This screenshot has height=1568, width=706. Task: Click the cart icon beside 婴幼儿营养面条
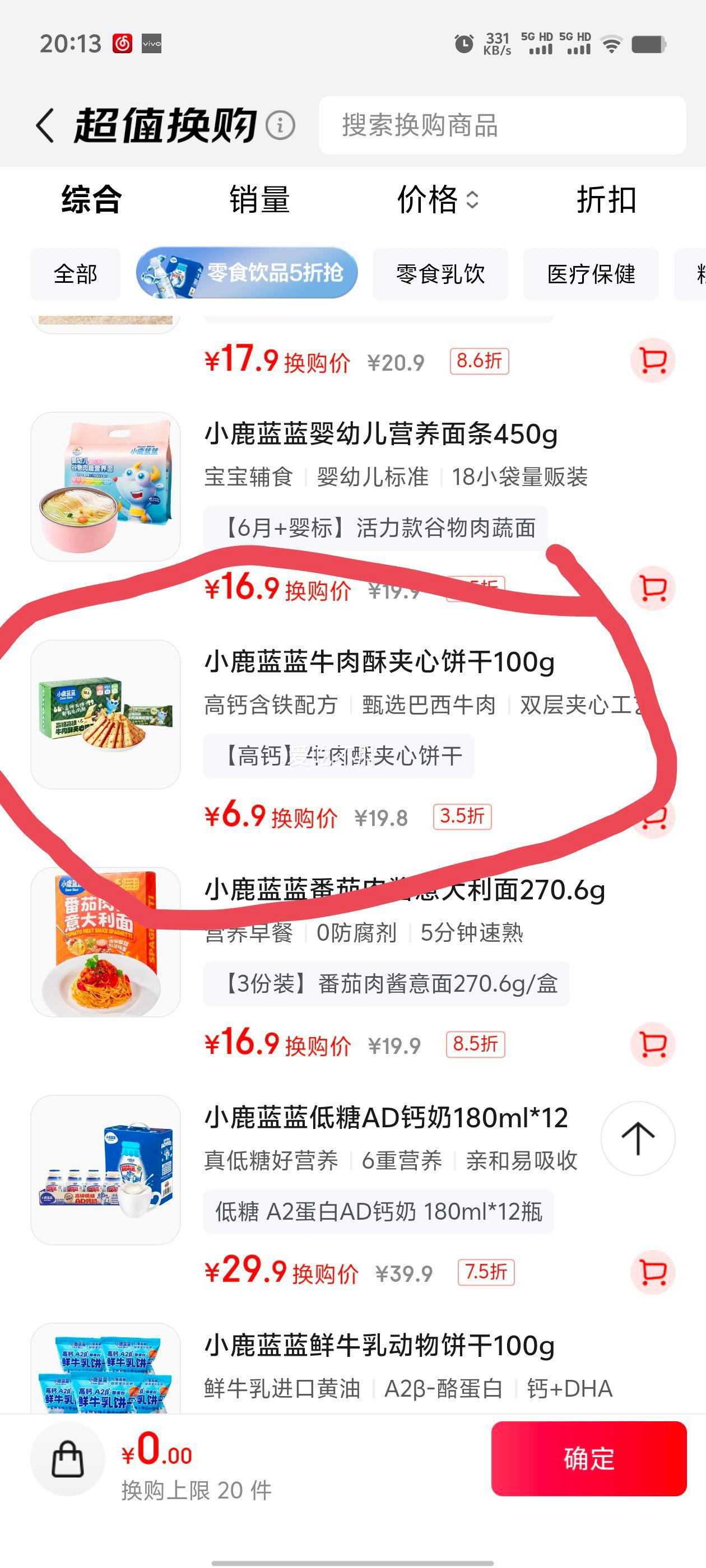pos(654,586)
